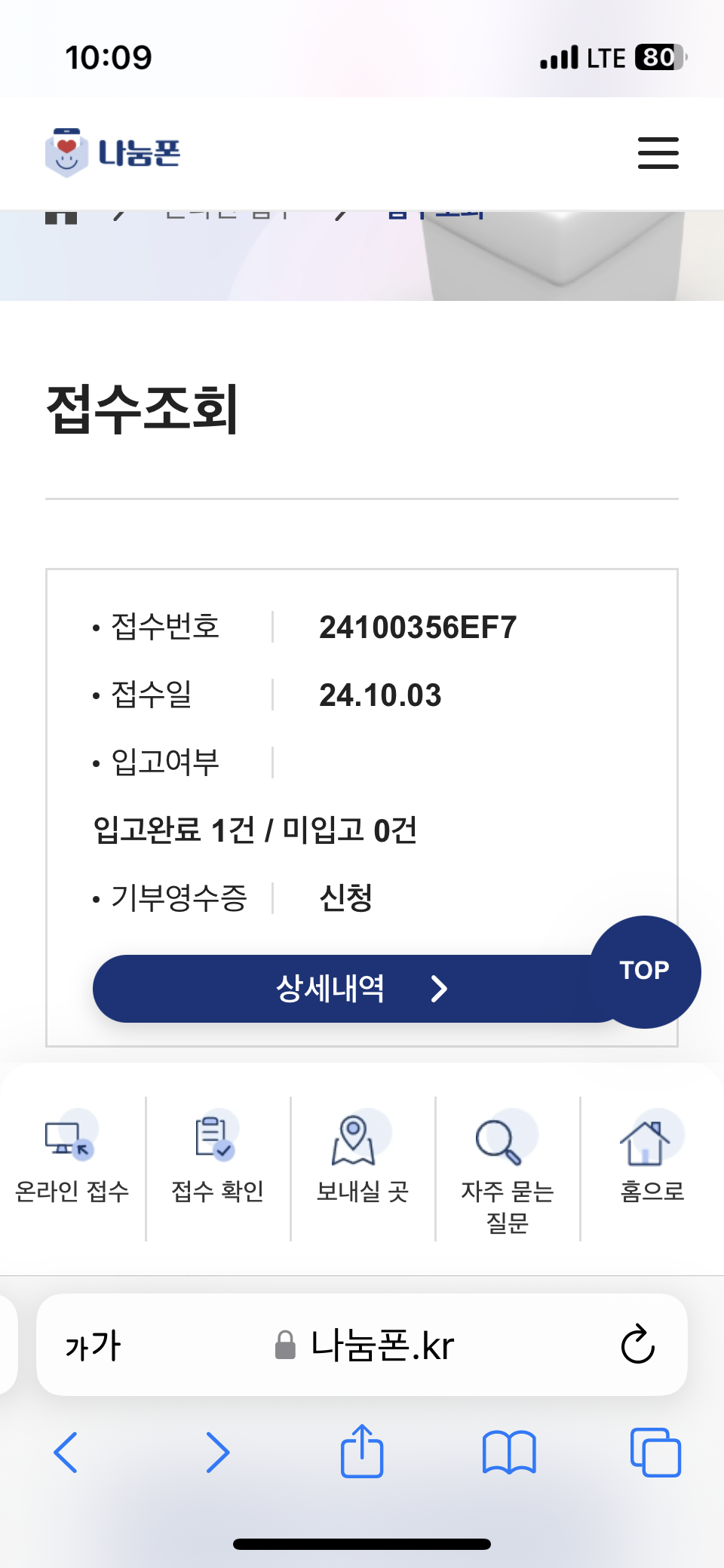Reload the page

[x=637, y=1345]
